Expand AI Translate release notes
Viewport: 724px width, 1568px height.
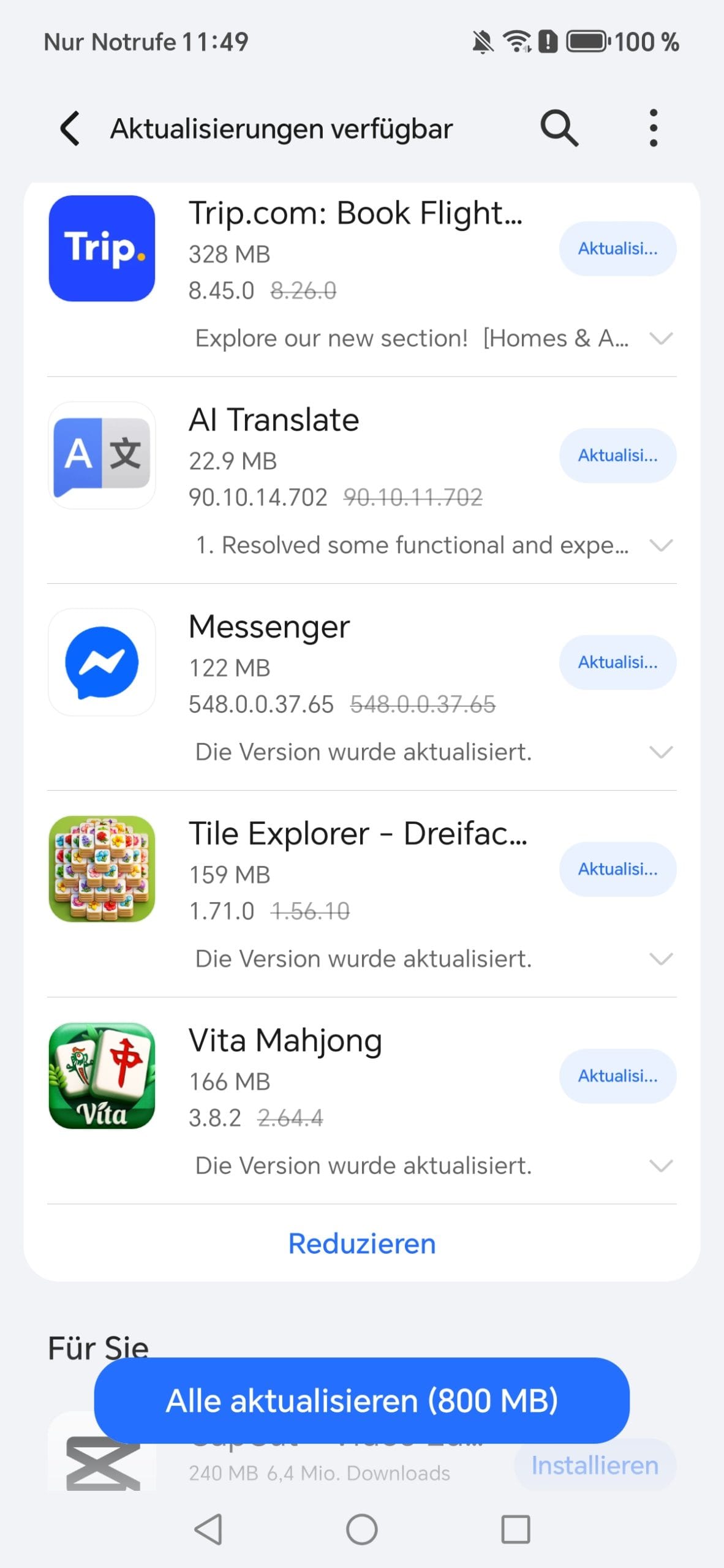click(x=661, y=545)
